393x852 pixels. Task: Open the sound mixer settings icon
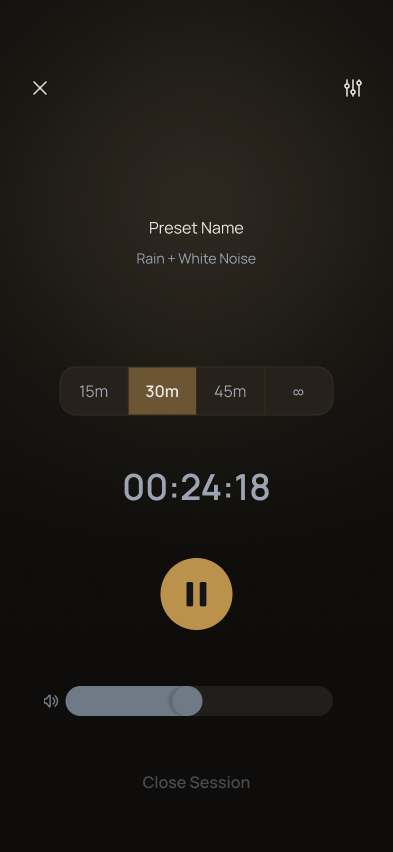point(353,88)
